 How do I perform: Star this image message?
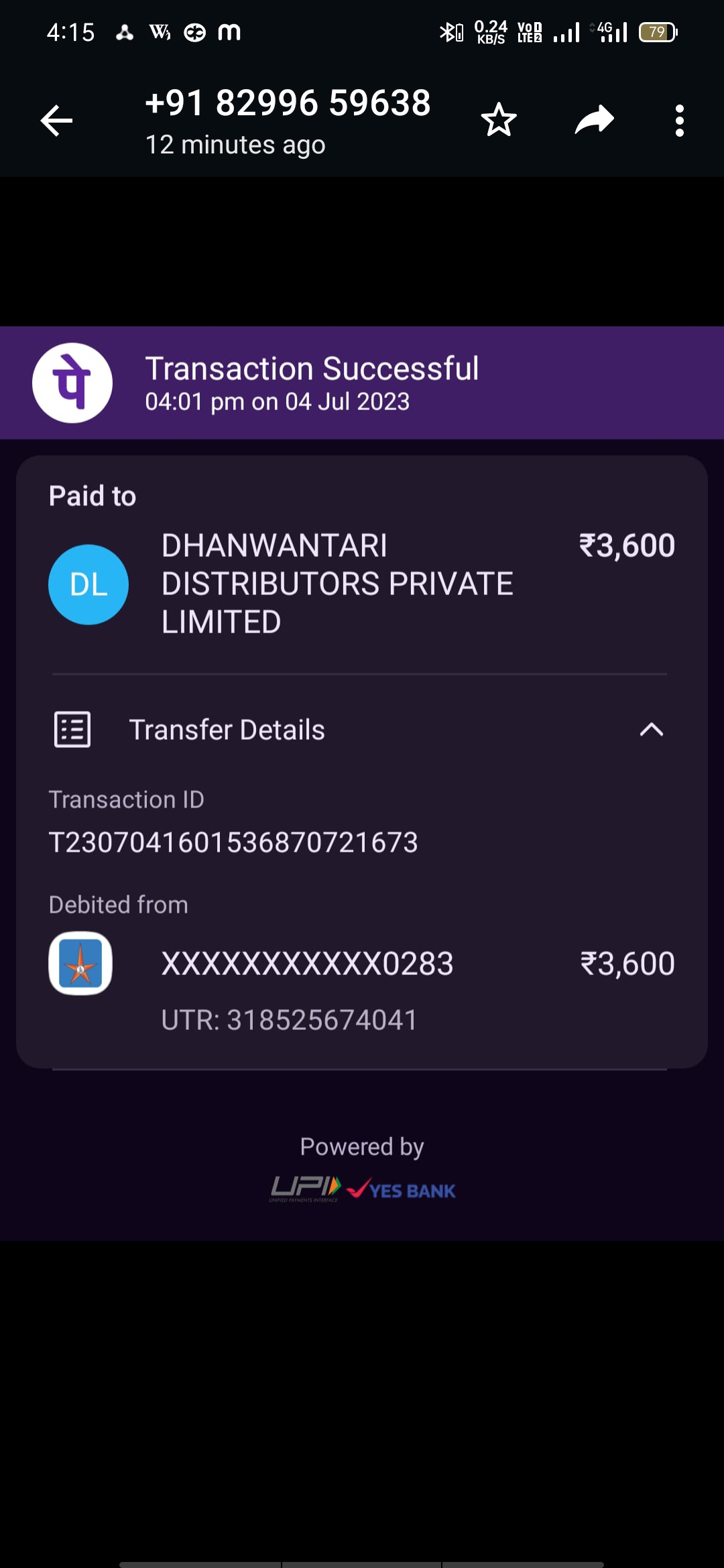(499, 121)
